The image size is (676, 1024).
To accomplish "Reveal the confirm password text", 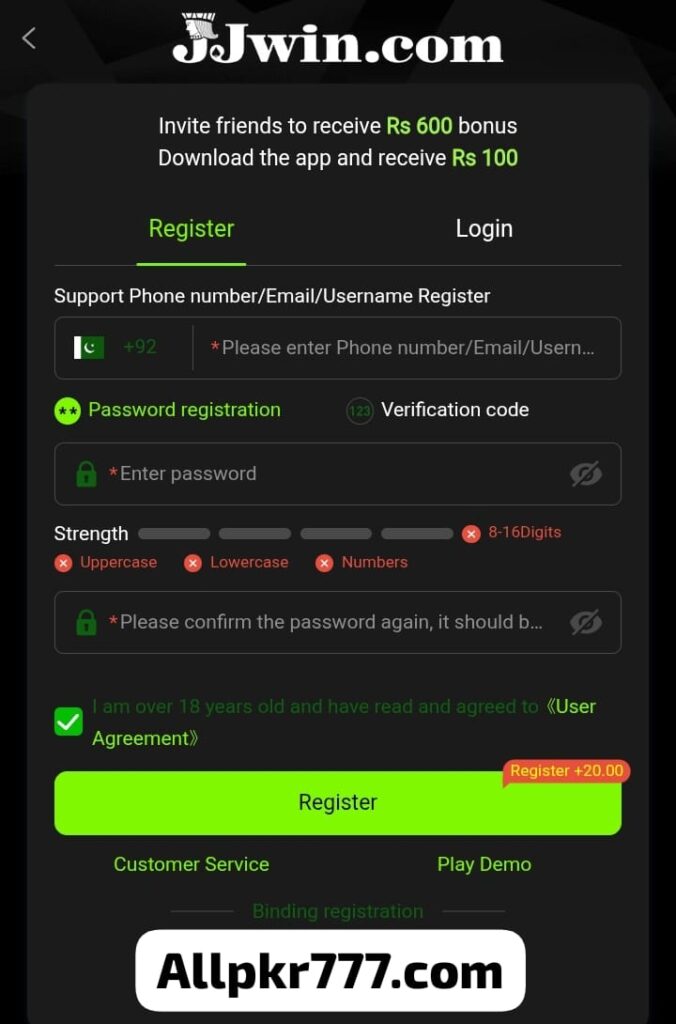I will click(586, 622).
